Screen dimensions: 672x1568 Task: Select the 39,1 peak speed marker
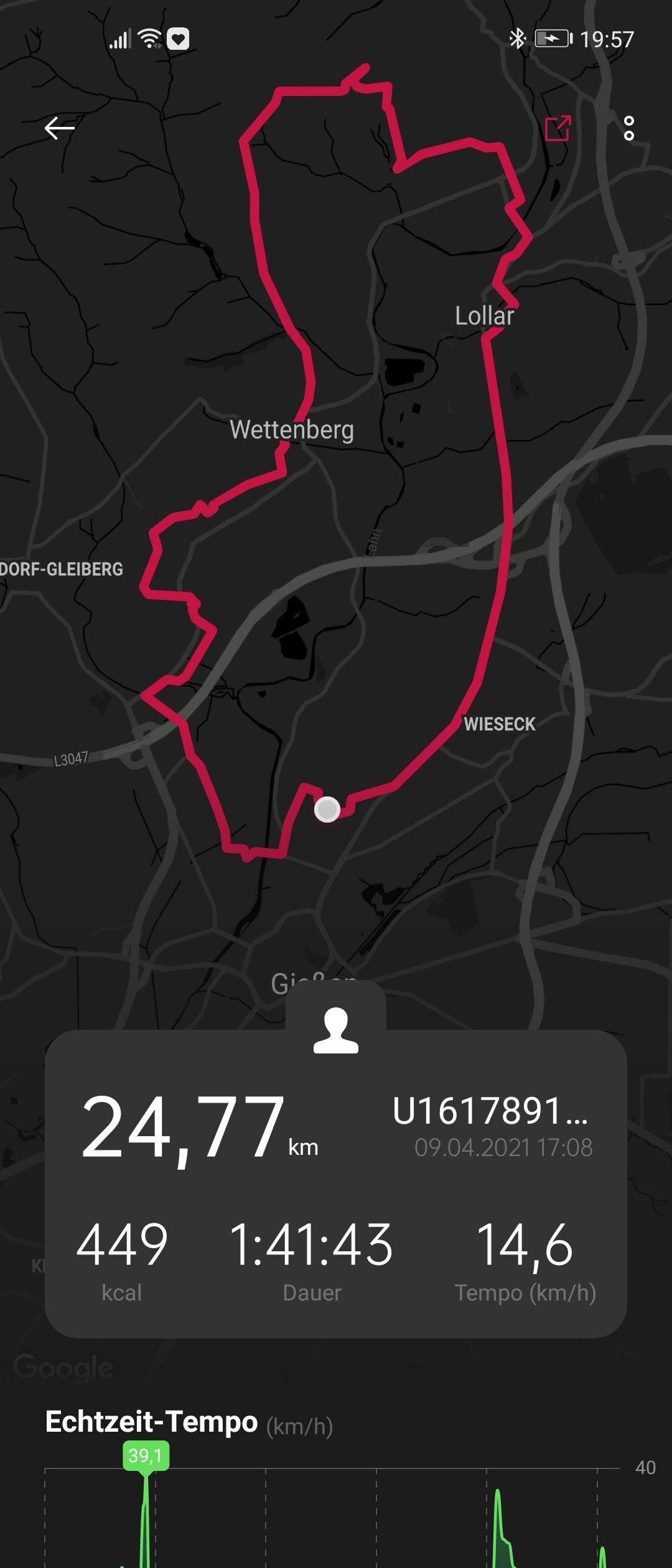pos(146,1456)
